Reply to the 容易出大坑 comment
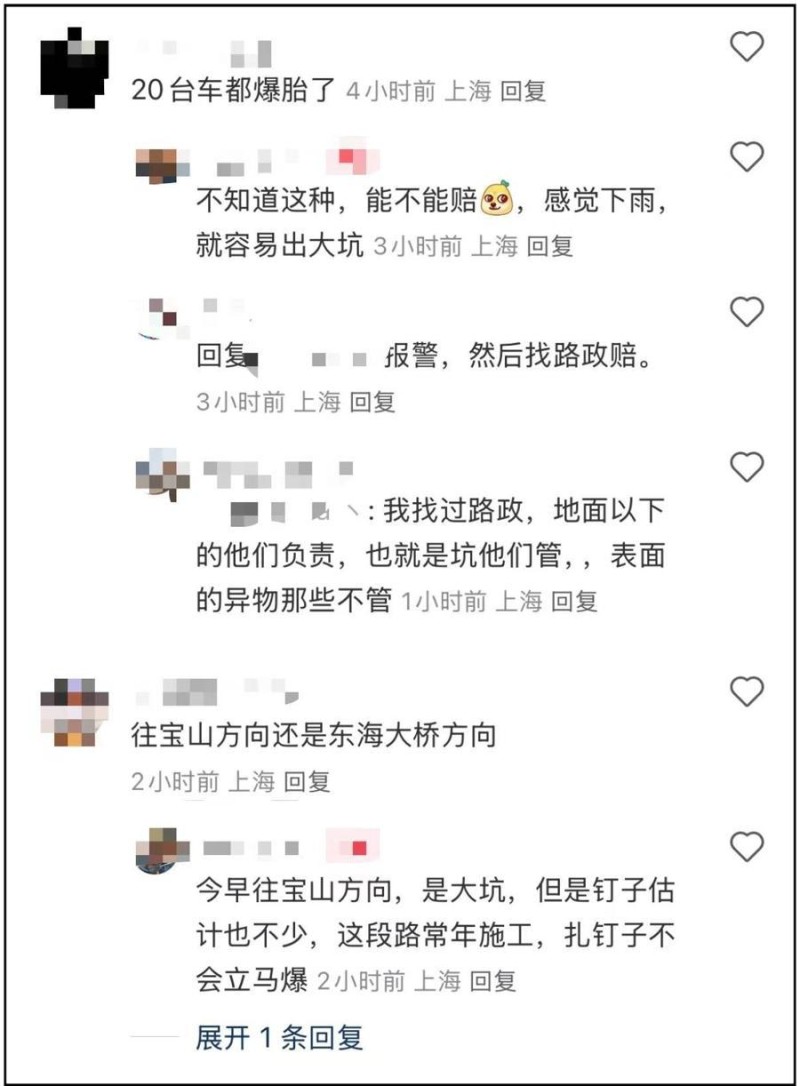The image size is (800, 1086). click(549, 246)
